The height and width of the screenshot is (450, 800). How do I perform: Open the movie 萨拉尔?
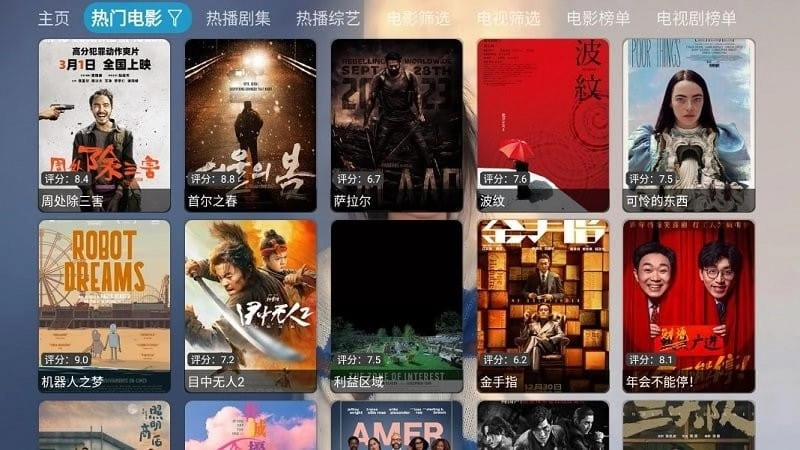click(x=396, y=125)
